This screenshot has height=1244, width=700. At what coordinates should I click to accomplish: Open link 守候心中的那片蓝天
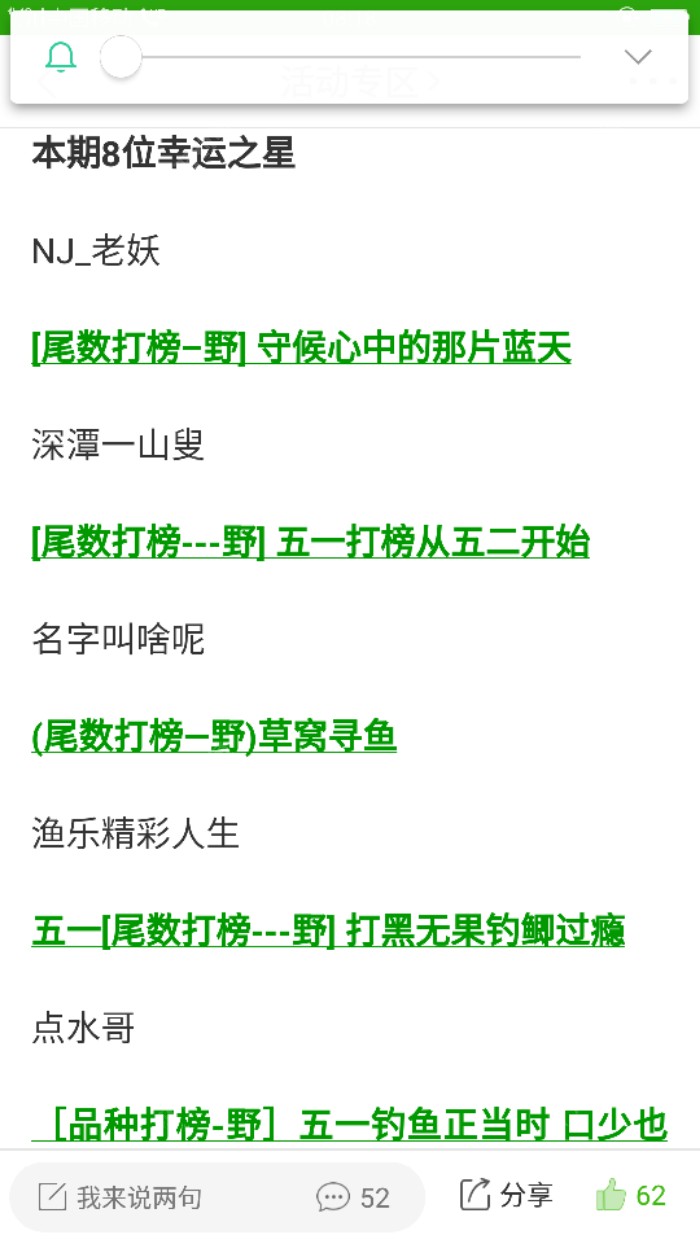tap(301, 349)
